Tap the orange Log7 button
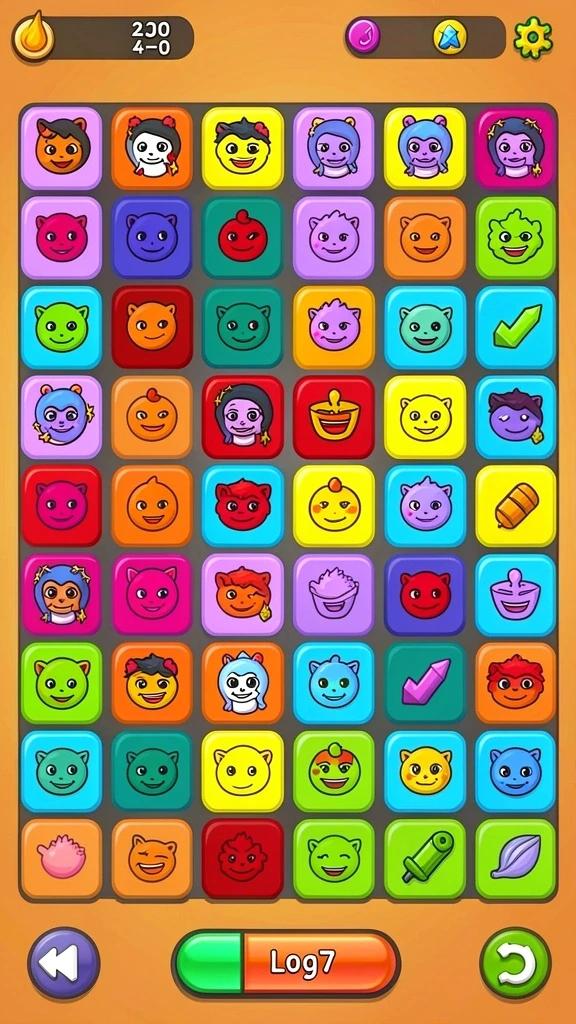 (319, 963)
